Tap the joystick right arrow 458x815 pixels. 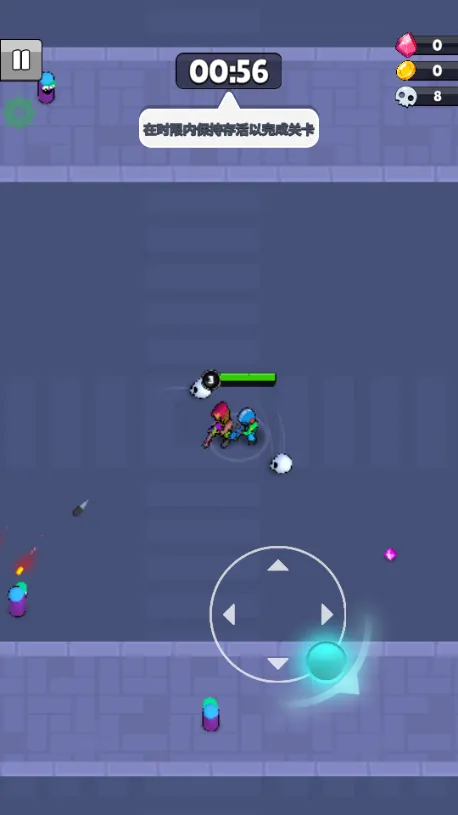327,614
